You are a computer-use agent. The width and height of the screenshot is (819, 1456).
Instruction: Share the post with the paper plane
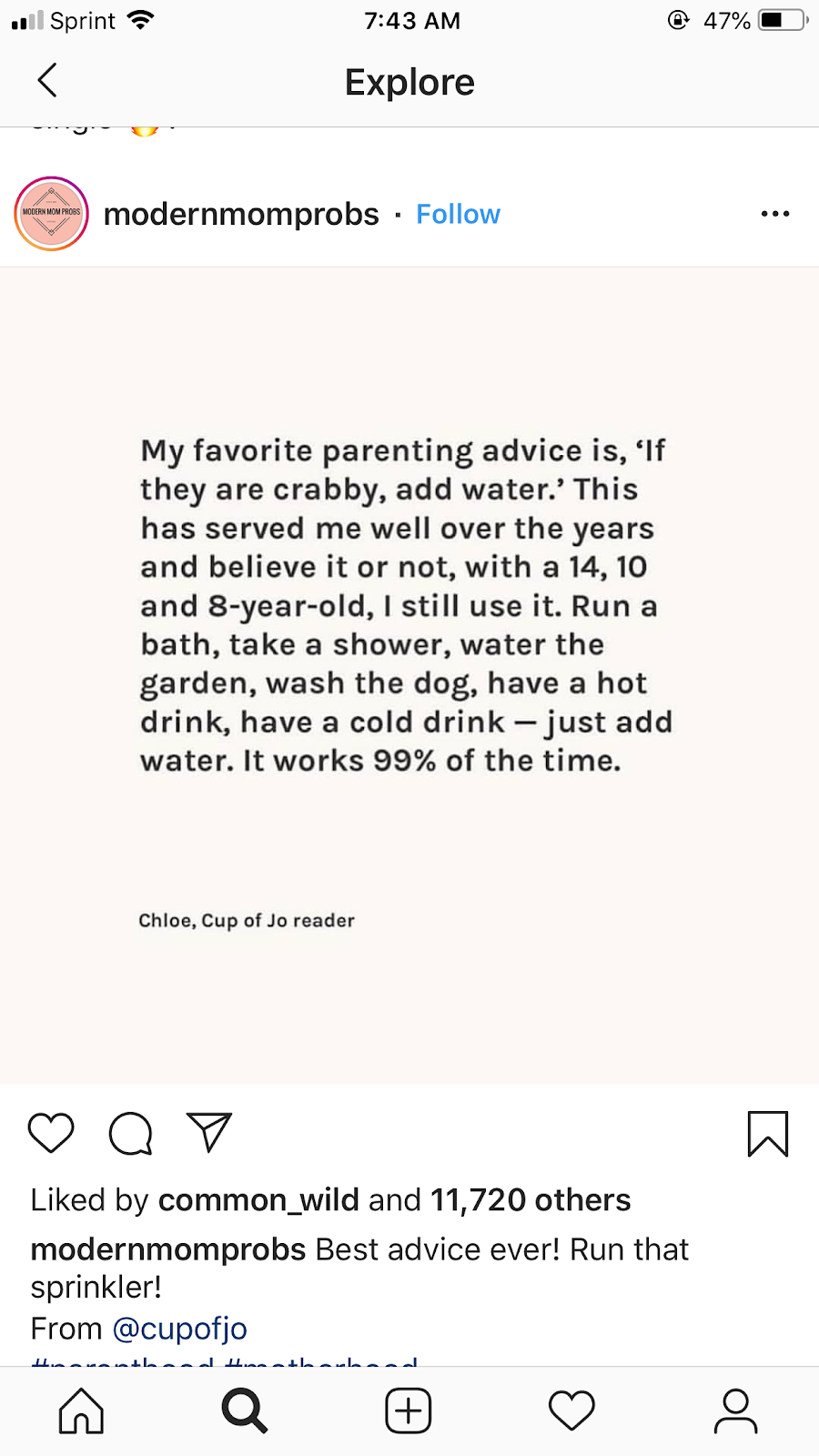209,1133
